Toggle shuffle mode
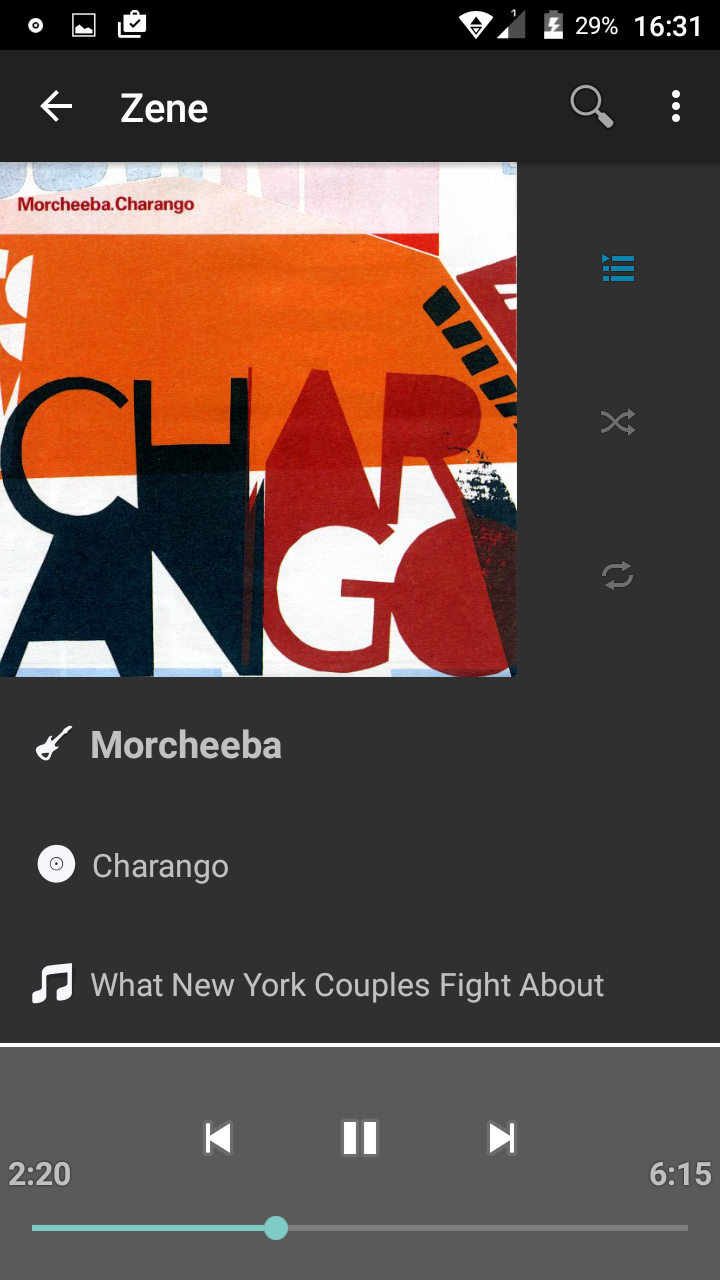 tap(618, 422)
